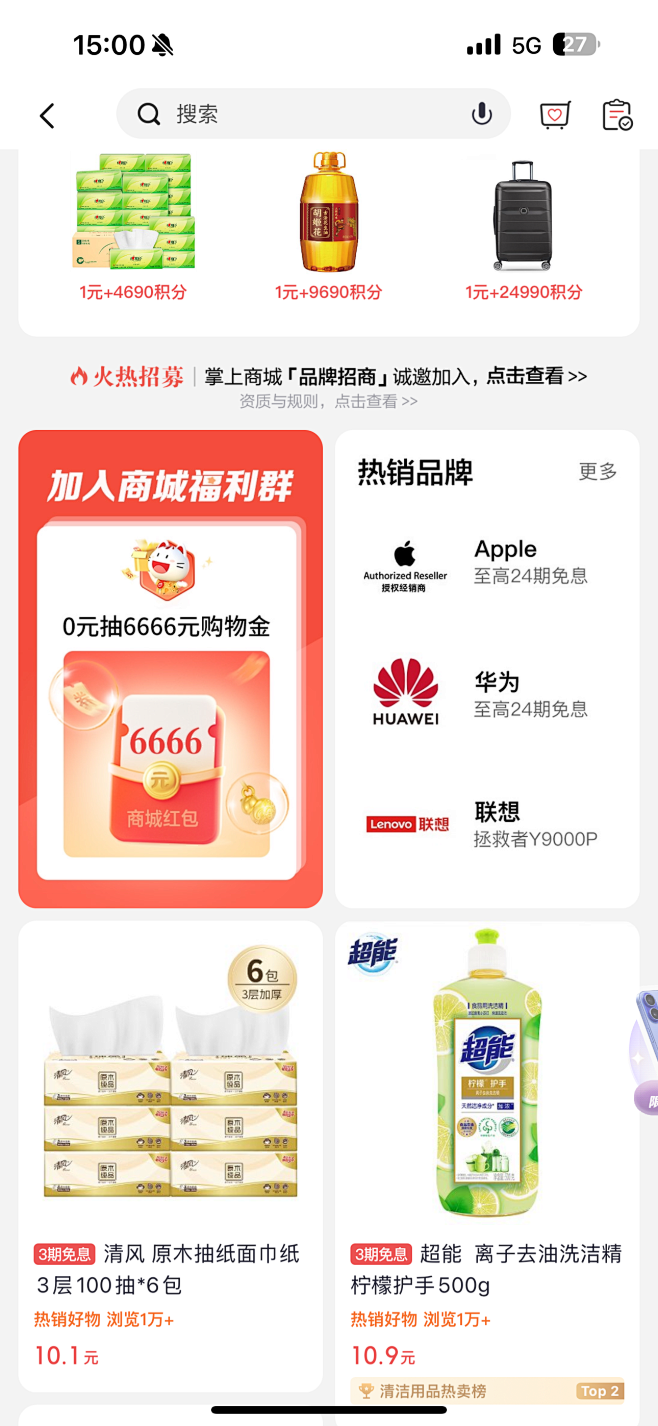Open the 清风 原木抽纸 product card
658x1426 pixels.
[x=170, y=1150]
